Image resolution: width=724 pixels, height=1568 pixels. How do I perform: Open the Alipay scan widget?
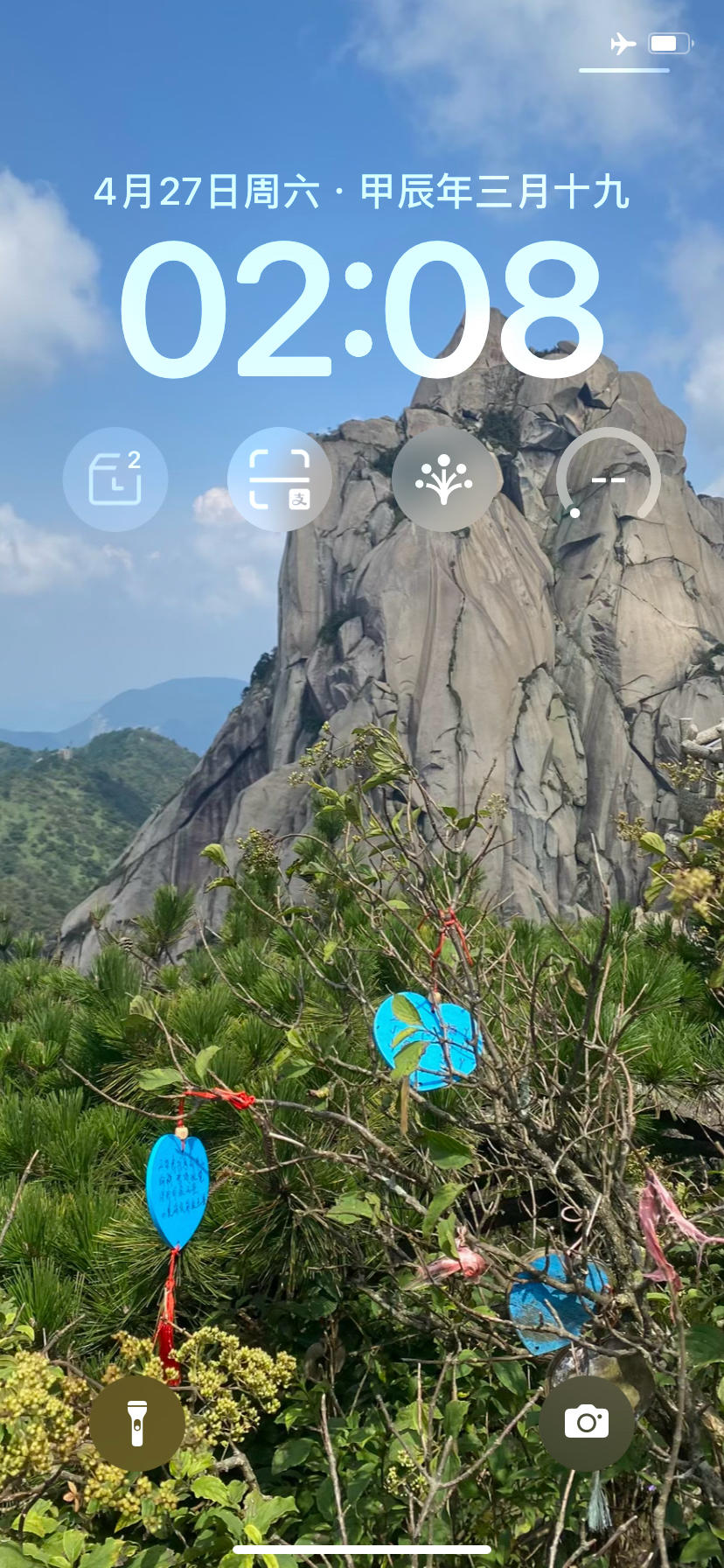click(x=280, y=479)
